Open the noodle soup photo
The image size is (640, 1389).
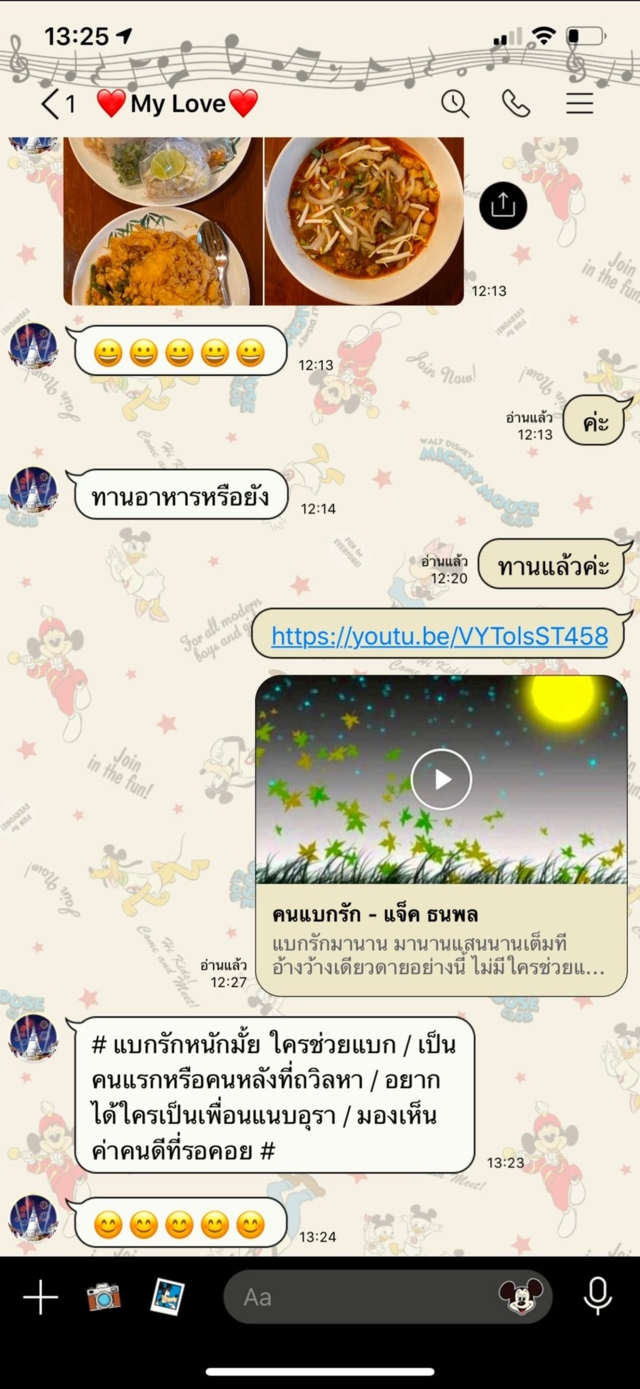(364, 220)
